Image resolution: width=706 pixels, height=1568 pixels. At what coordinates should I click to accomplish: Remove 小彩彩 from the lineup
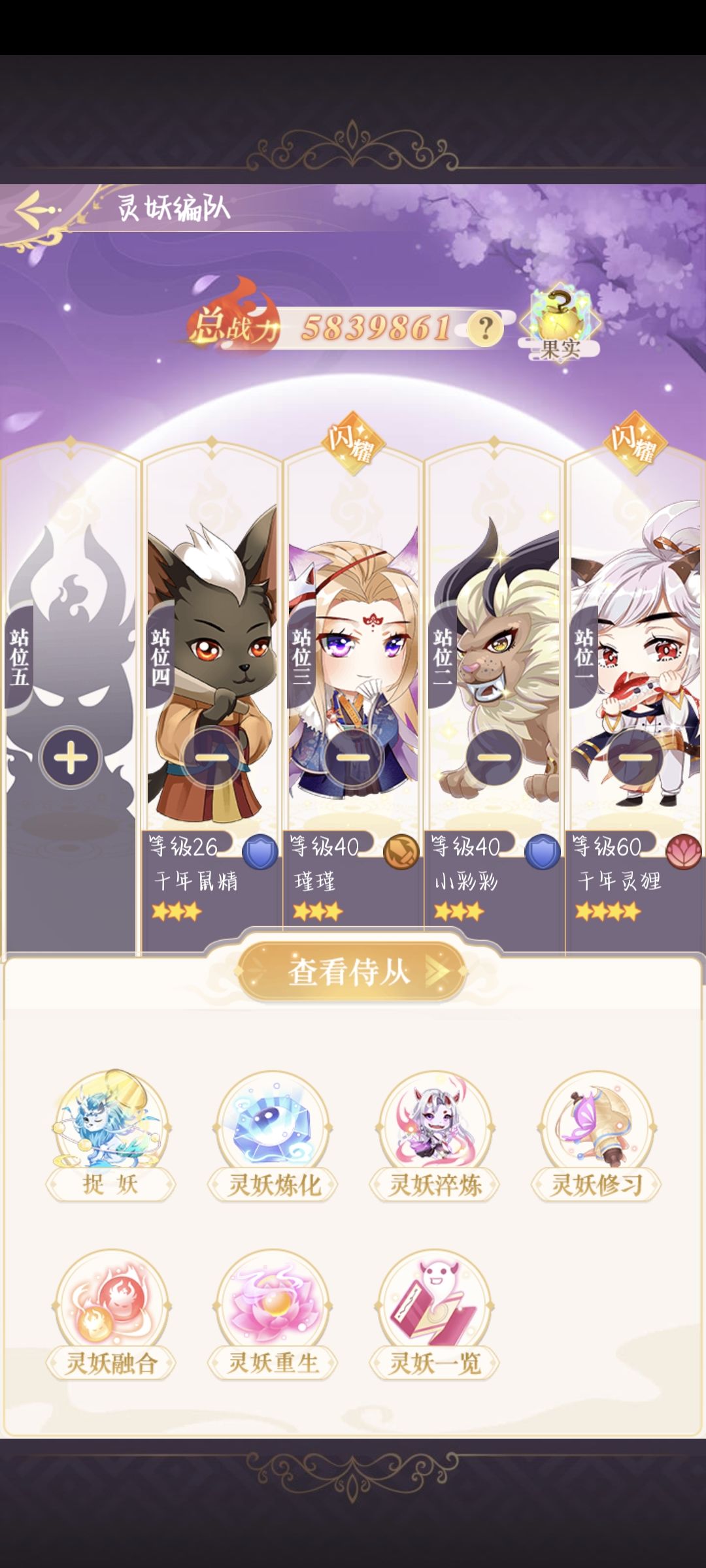(494, 758)
